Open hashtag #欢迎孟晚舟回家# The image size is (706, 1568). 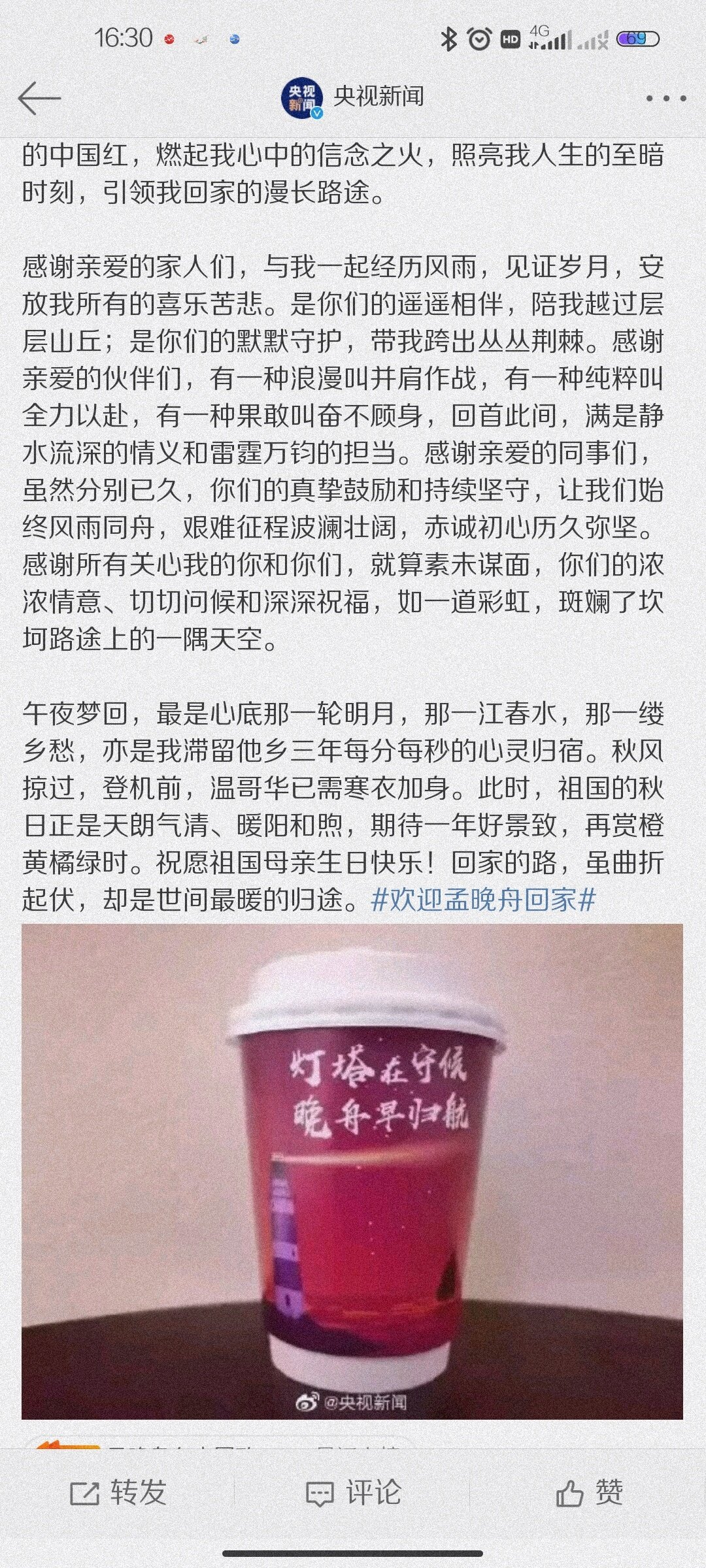click(x=483, y=901)
